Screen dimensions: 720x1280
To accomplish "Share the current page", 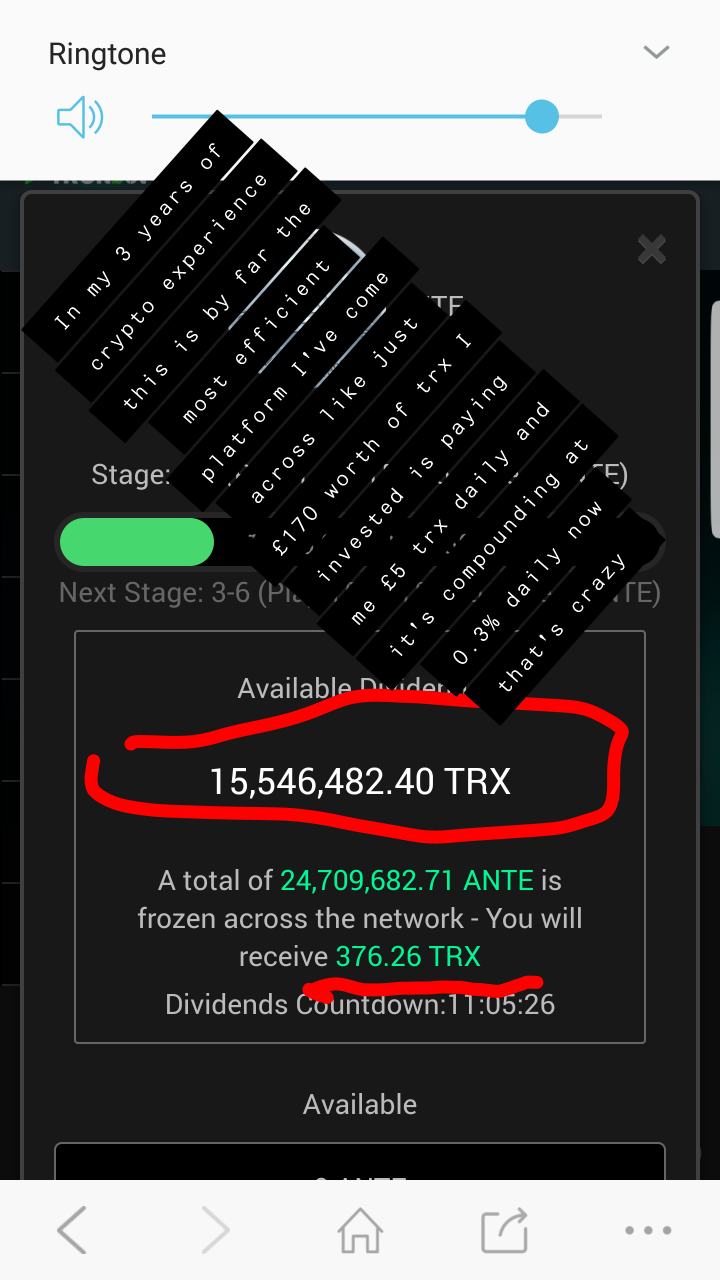I will point(504,1230).
